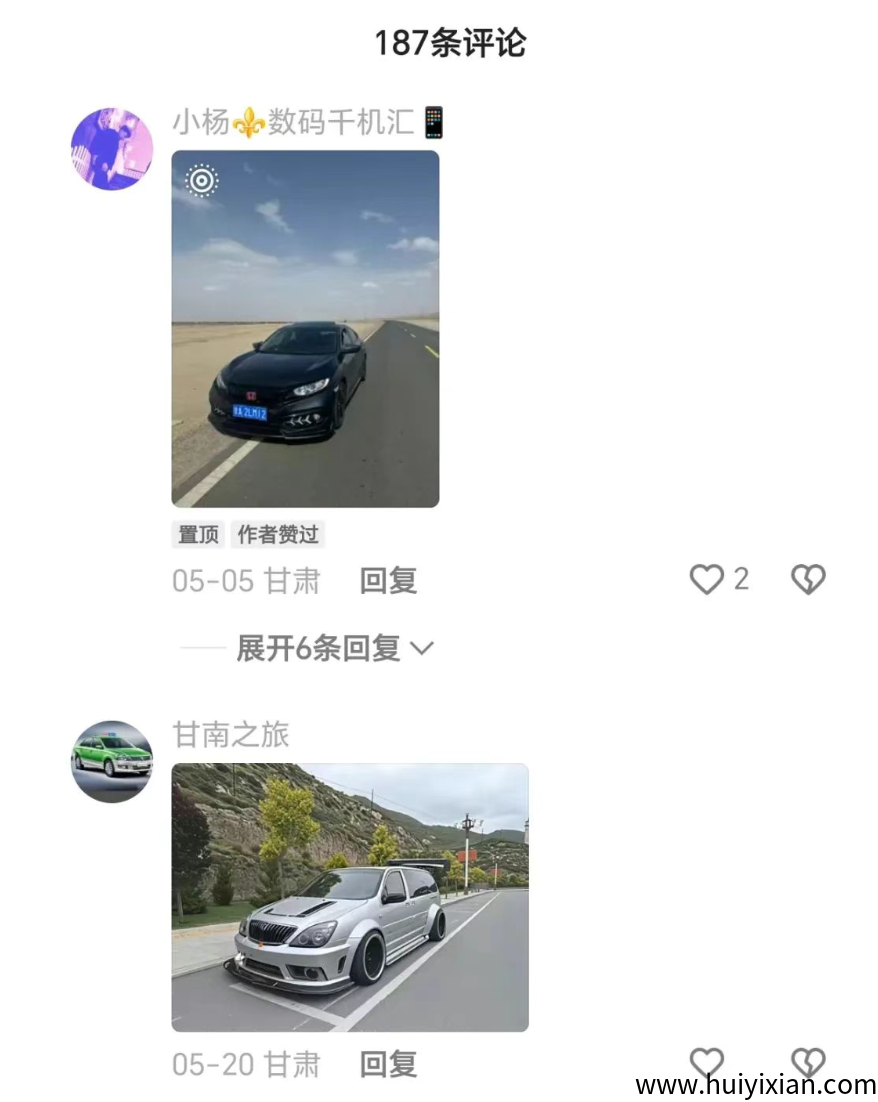
Task: Open the silver wide-body car photo
Action: pos(350,895)
